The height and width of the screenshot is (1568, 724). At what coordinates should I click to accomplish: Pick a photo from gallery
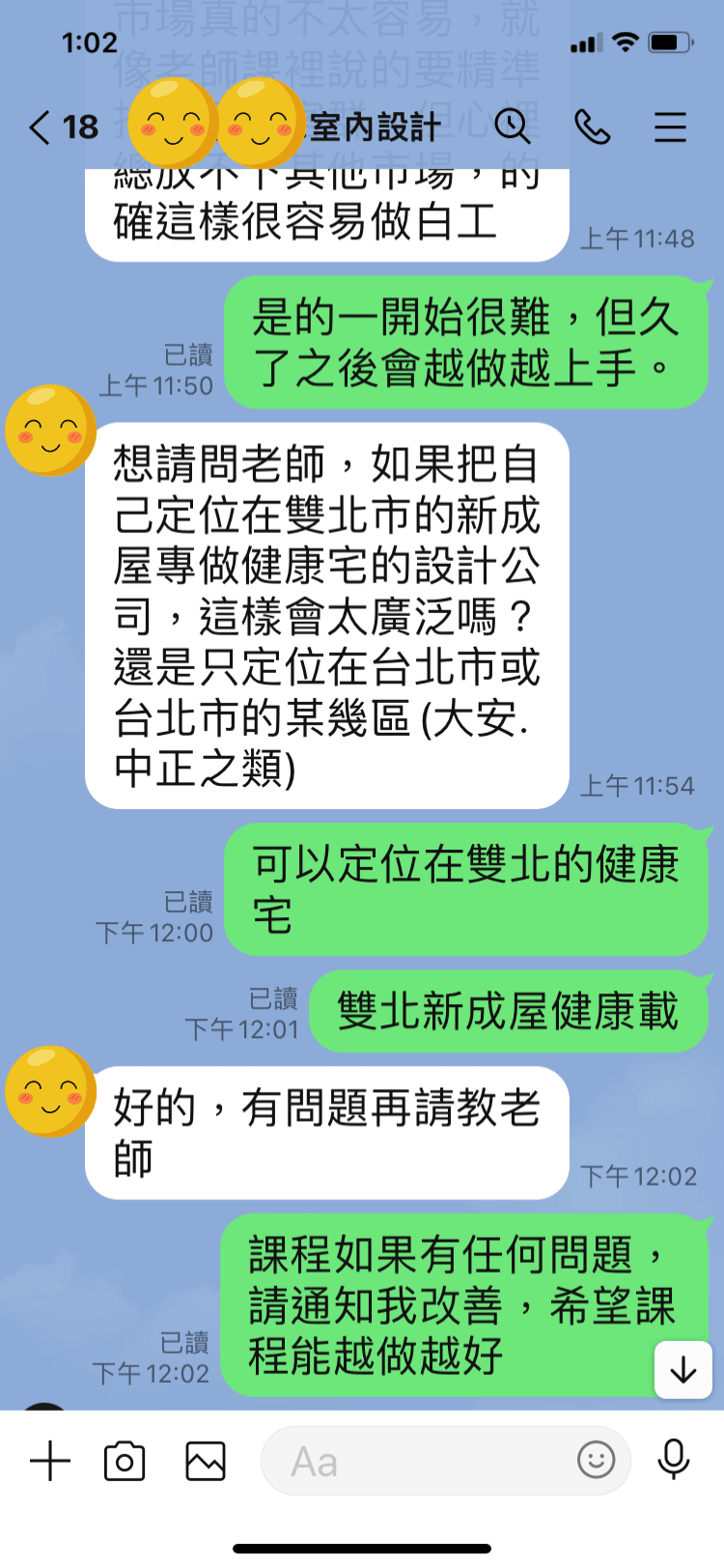coord(205,1461)
